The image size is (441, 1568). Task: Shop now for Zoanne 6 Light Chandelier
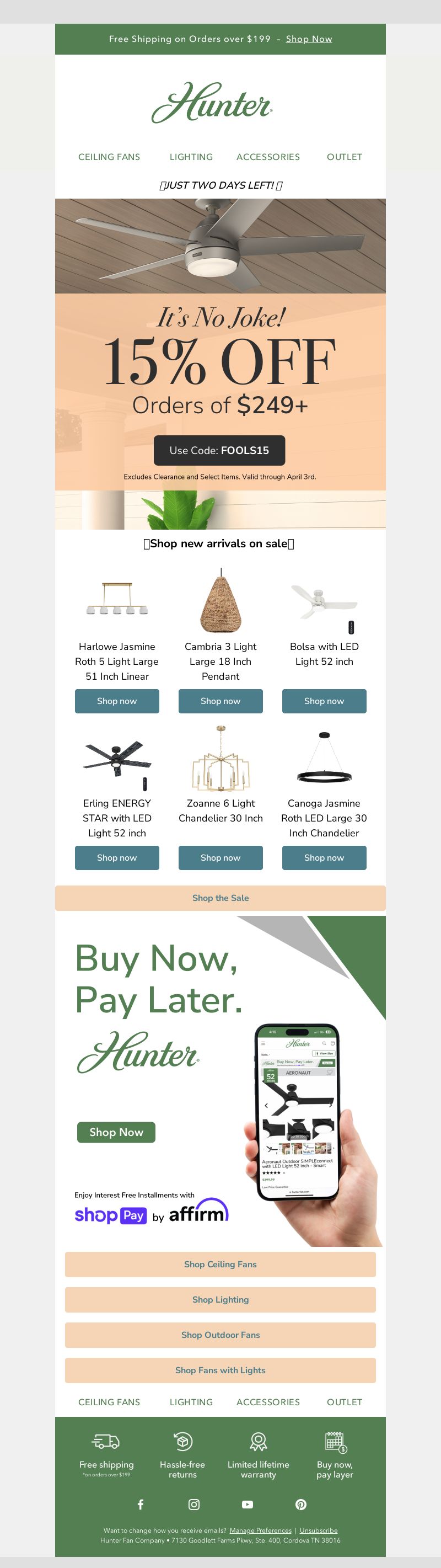pyautogui.click(x=220, y=857)
